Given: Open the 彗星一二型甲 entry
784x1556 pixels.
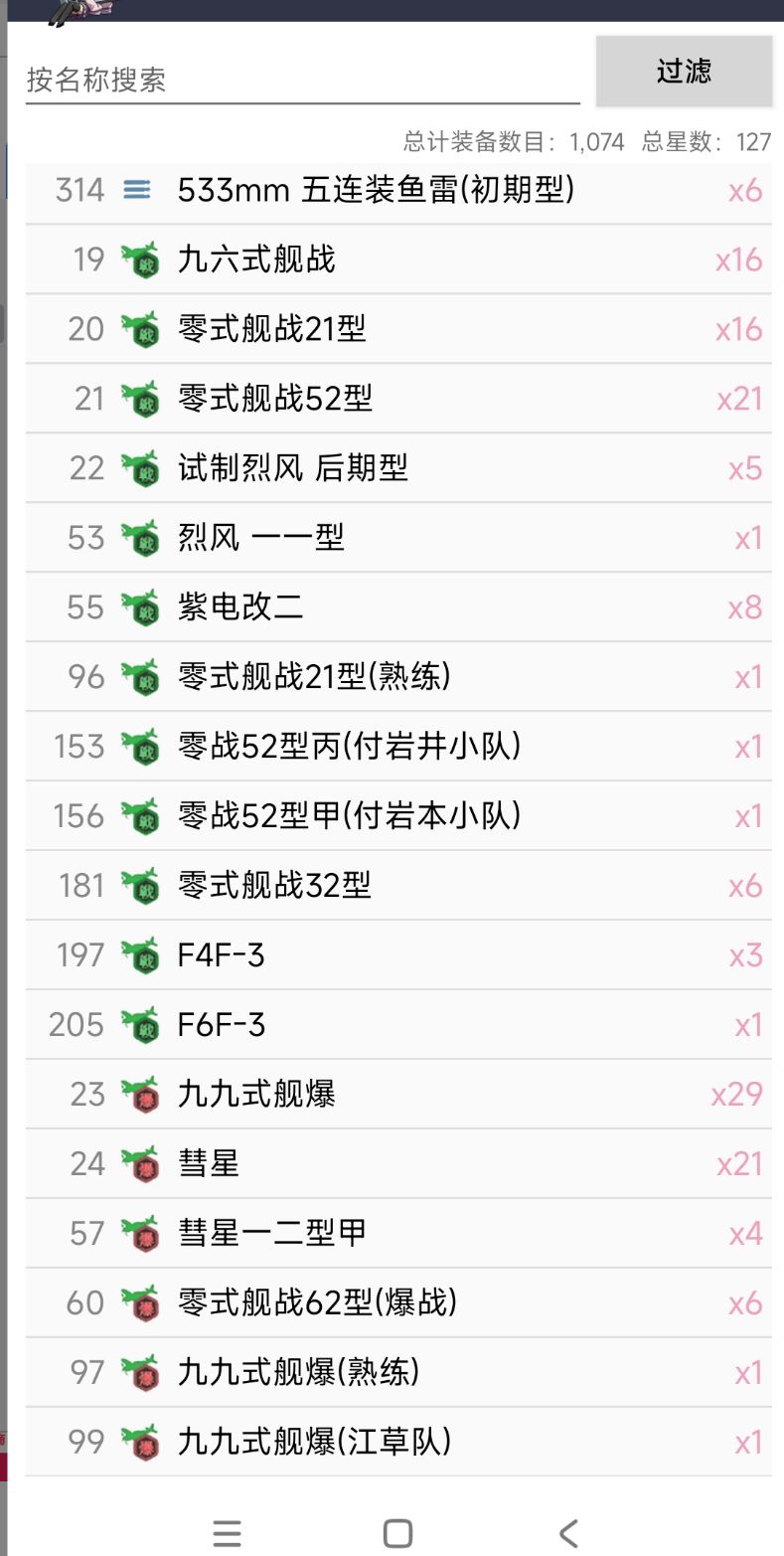Looking at the screenshot, I should coord(397,1234).
